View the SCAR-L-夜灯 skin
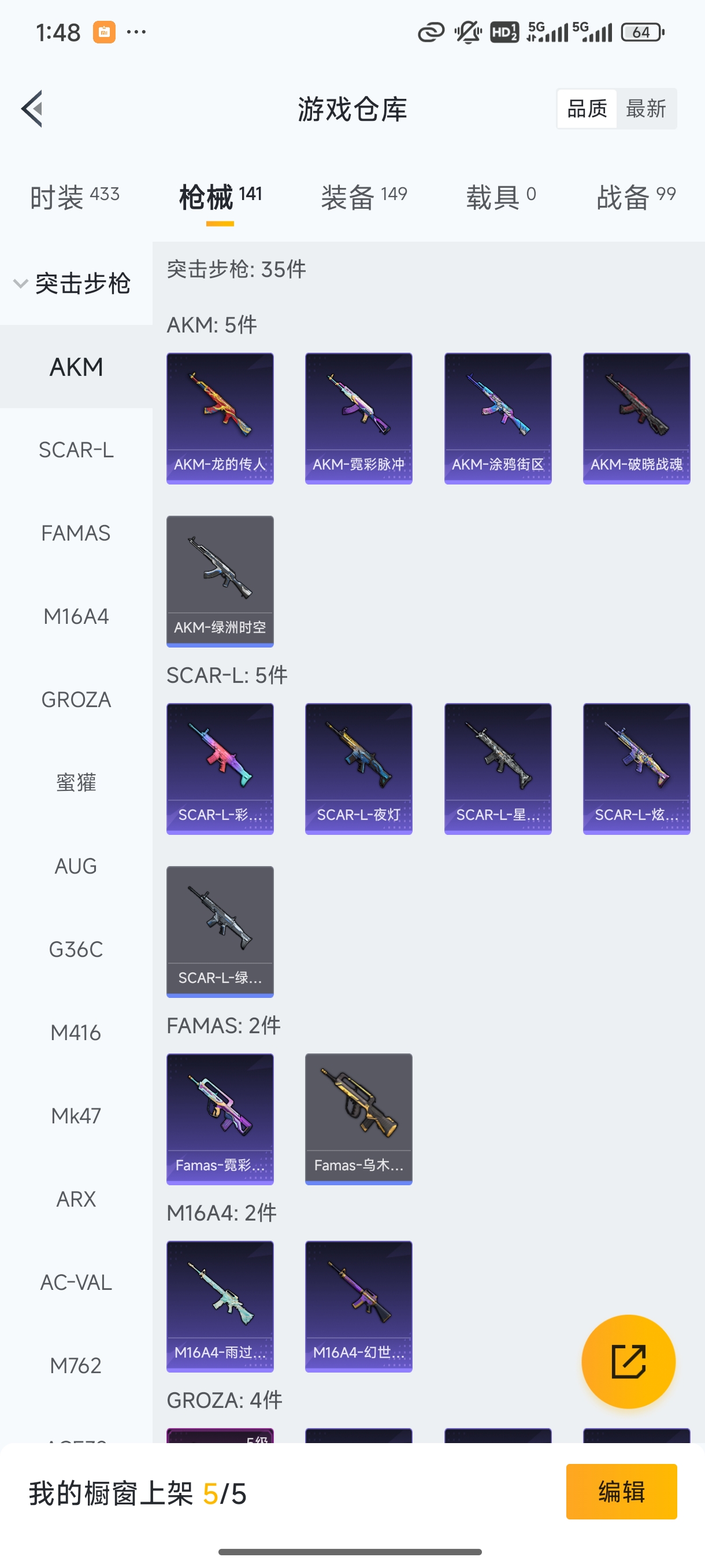This screenshot has width=705, height=1568. 359,769
